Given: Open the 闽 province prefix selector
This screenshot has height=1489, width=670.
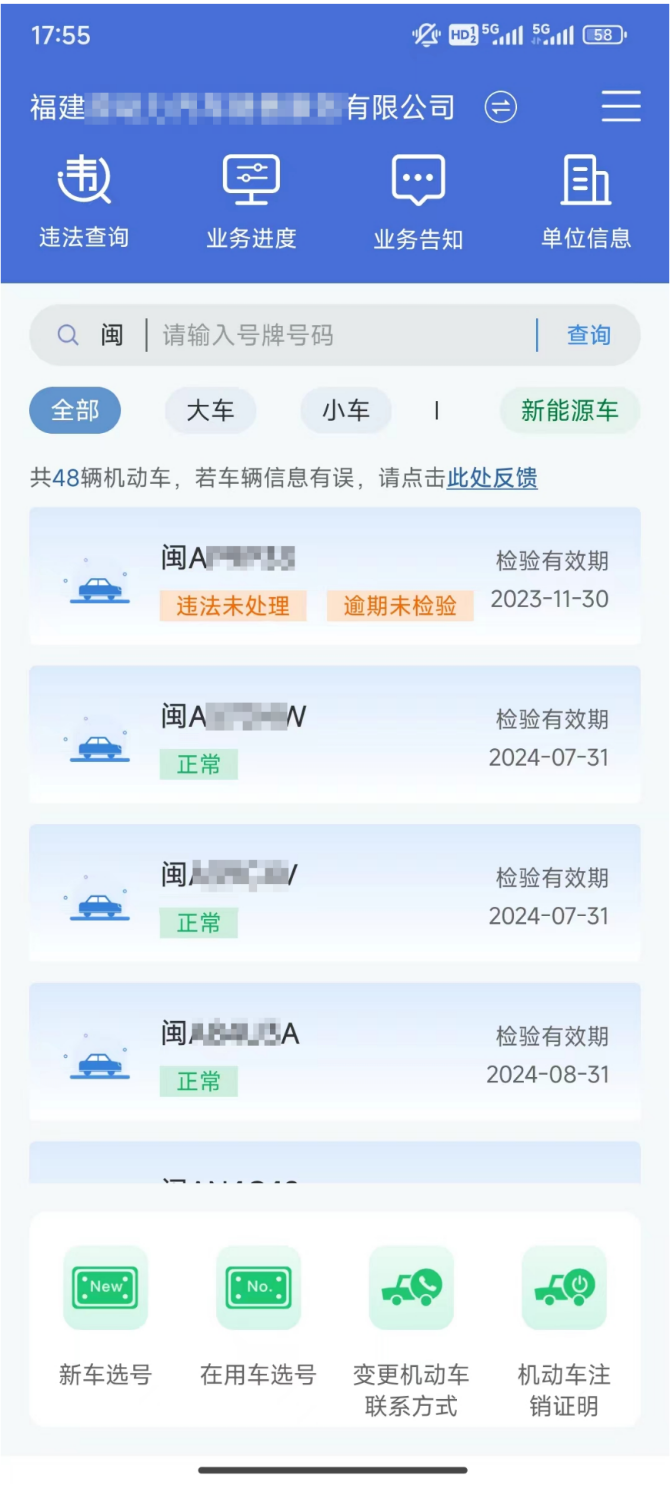Looking at the screenshot, I should (x=111, y=335).
